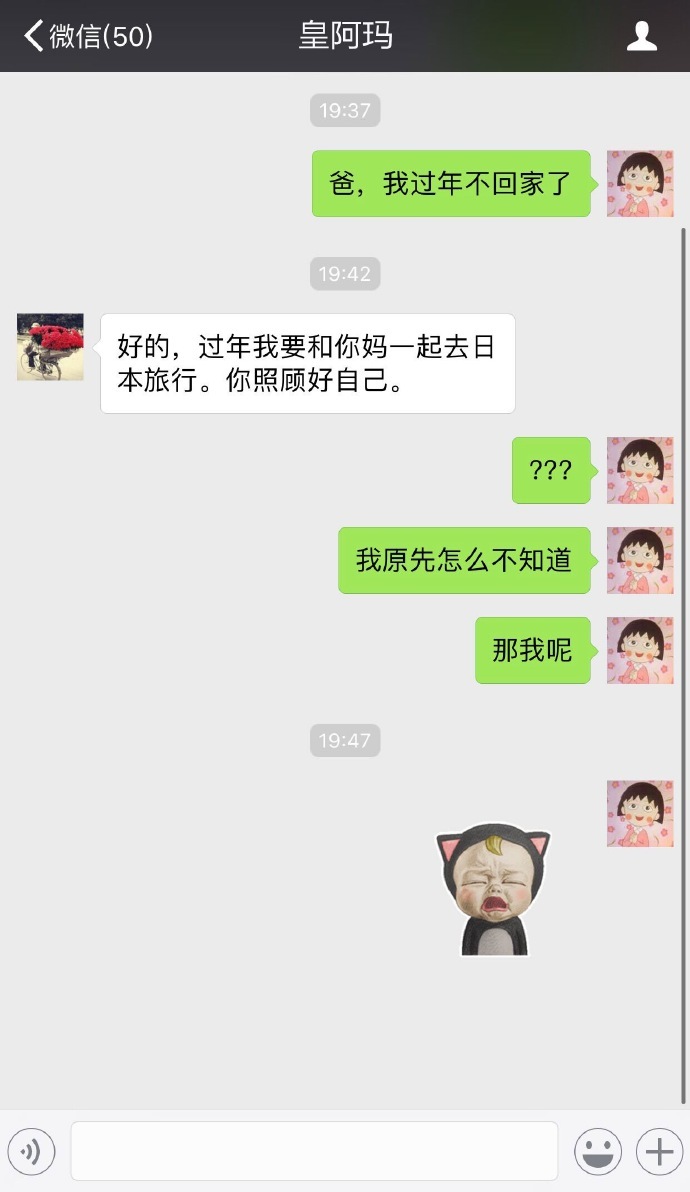This screenshot has width=690, height=1192.
Task: Tap the message text field
Action: pos(314,1151)
